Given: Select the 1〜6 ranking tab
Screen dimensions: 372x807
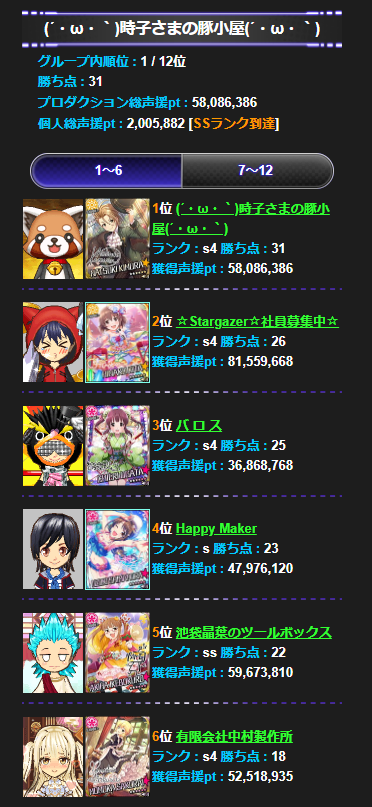Looking at the screenshot, I should tap(107, 170).
